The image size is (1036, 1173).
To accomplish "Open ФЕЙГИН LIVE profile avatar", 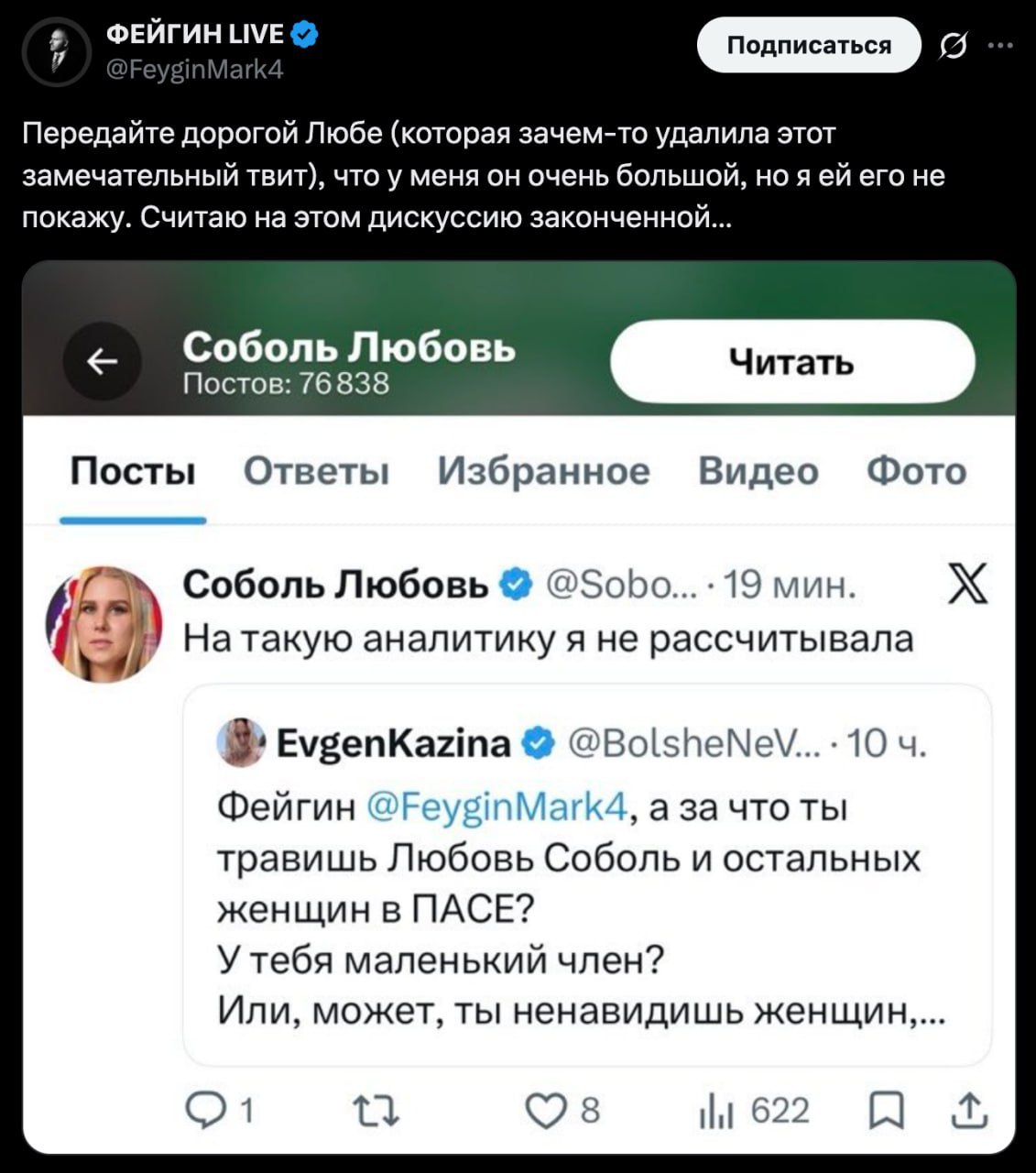I will pos(57,50).
